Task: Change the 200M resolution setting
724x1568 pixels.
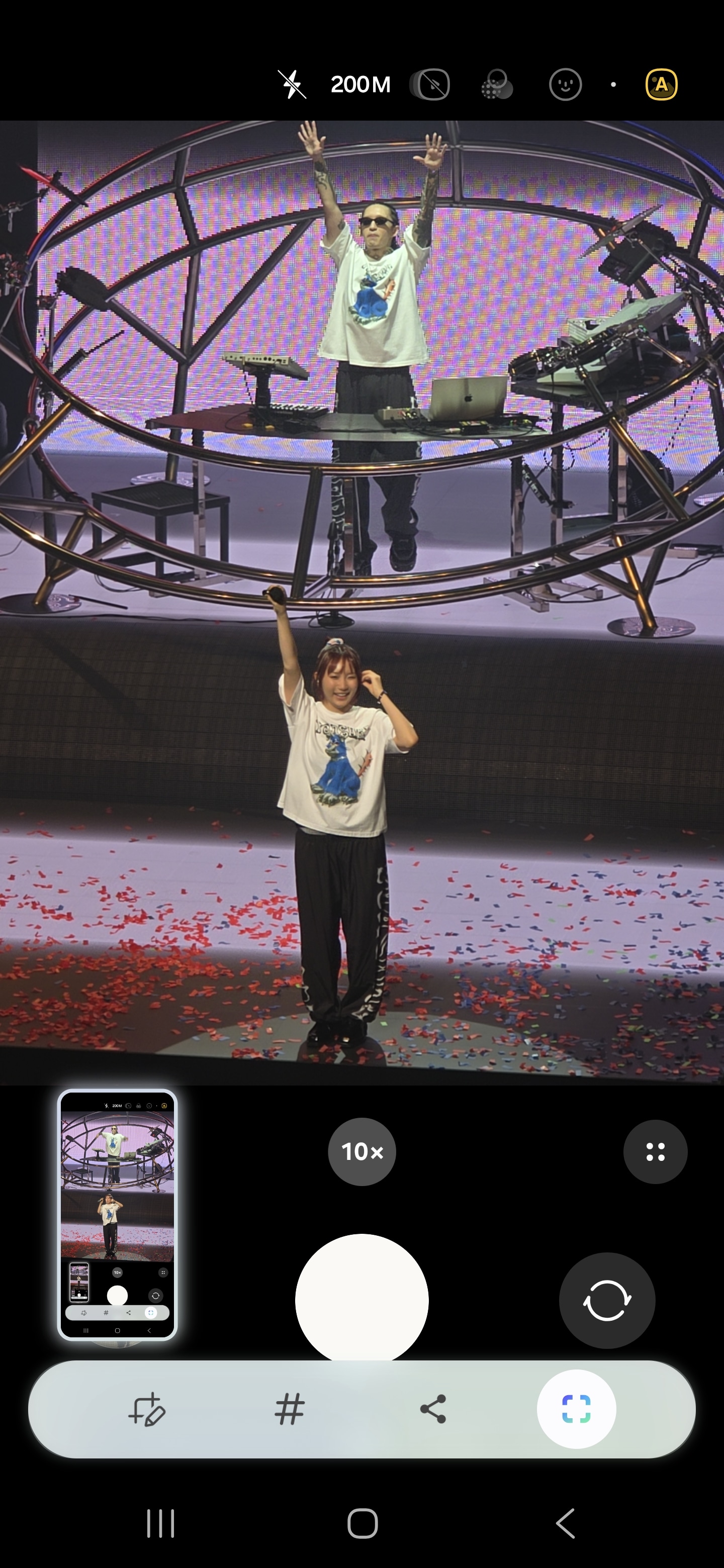Action: pos(360,84)
